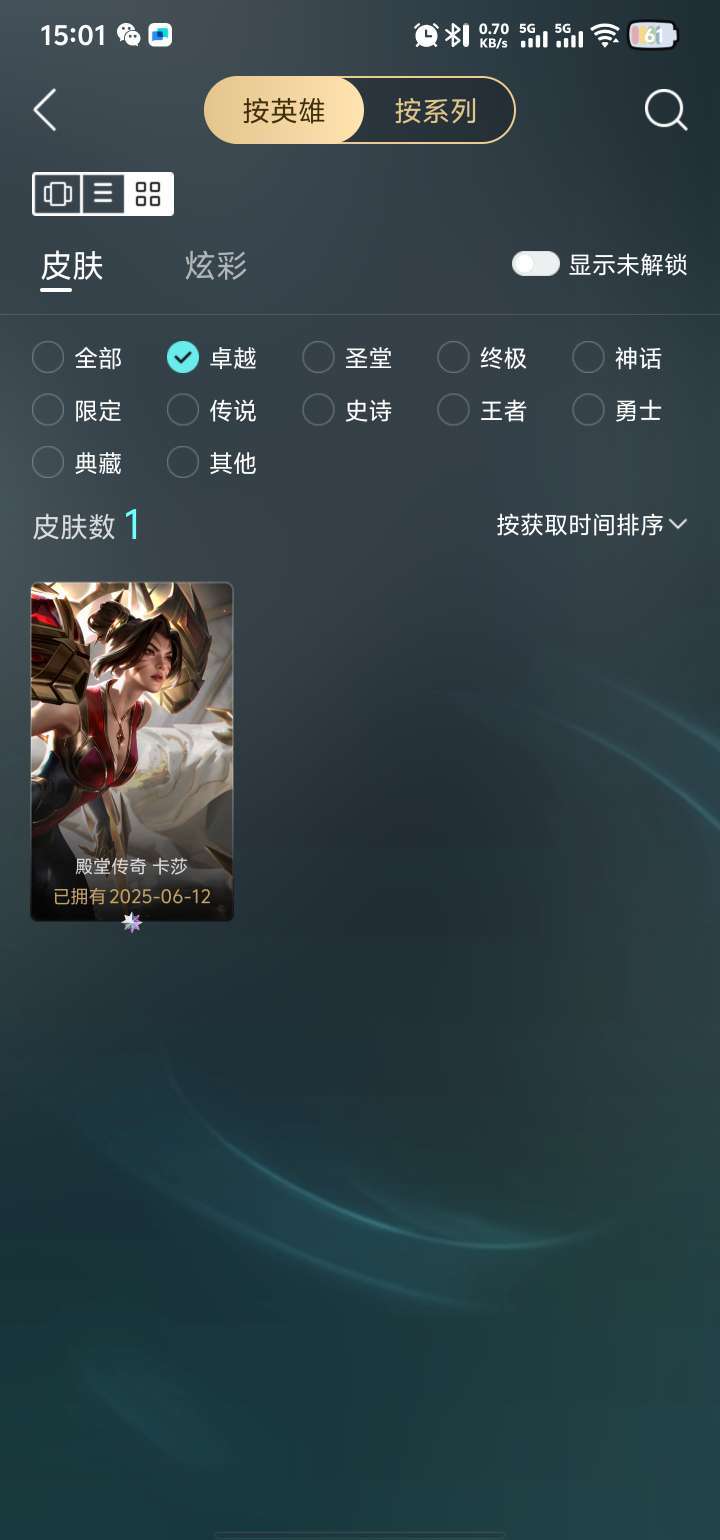
Task: Click the back arrow at top left
Action: coord(45,110)
